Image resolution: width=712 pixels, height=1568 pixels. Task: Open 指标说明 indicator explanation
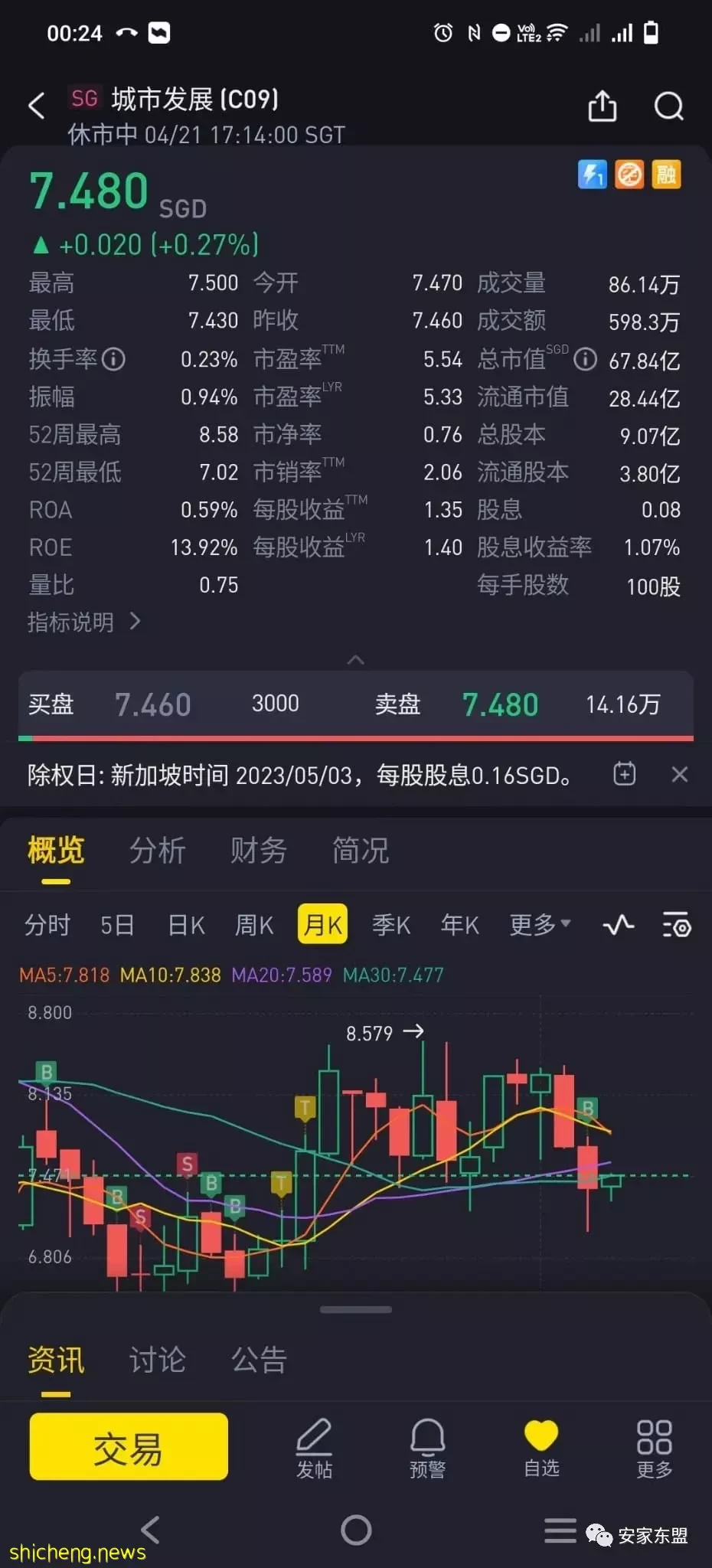tap(83, 622)
